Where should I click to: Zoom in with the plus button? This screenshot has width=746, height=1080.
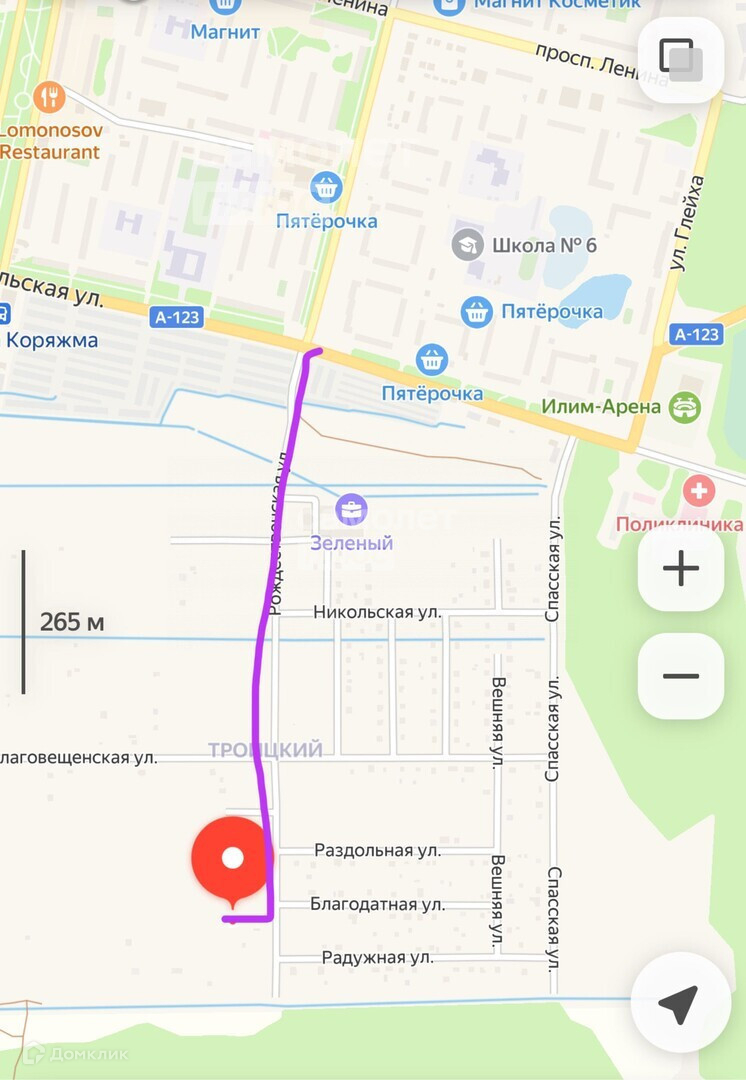[680, 569]
